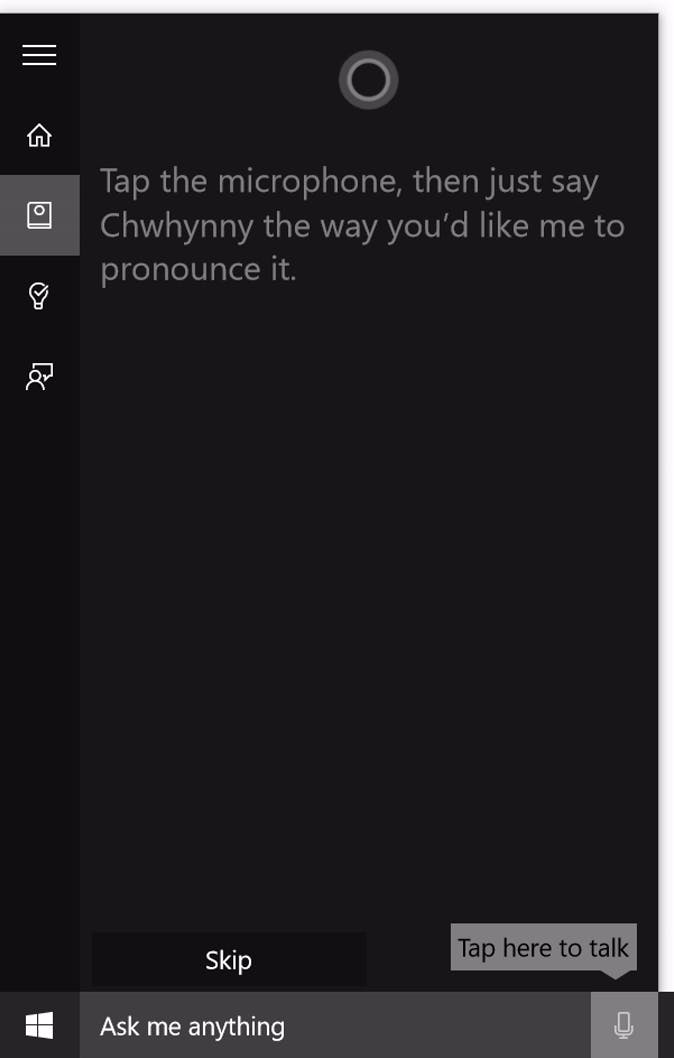Focus the Ask me anything box
This screenshot has width=674, height=1058.
(x=330, y=1026)
